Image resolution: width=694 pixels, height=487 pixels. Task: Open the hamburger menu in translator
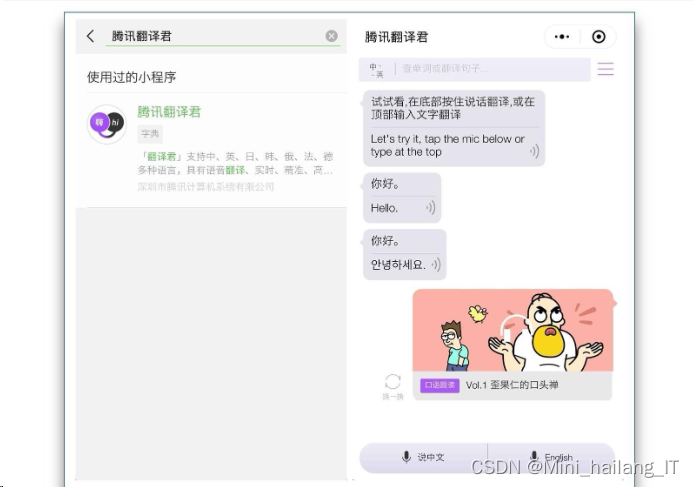tap(605, 69)
